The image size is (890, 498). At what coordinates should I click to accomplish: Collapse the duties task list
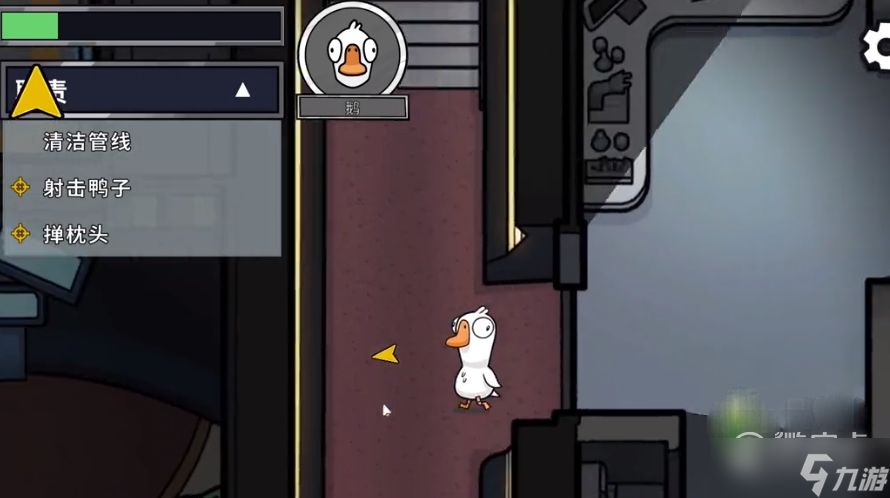point(242,91)
